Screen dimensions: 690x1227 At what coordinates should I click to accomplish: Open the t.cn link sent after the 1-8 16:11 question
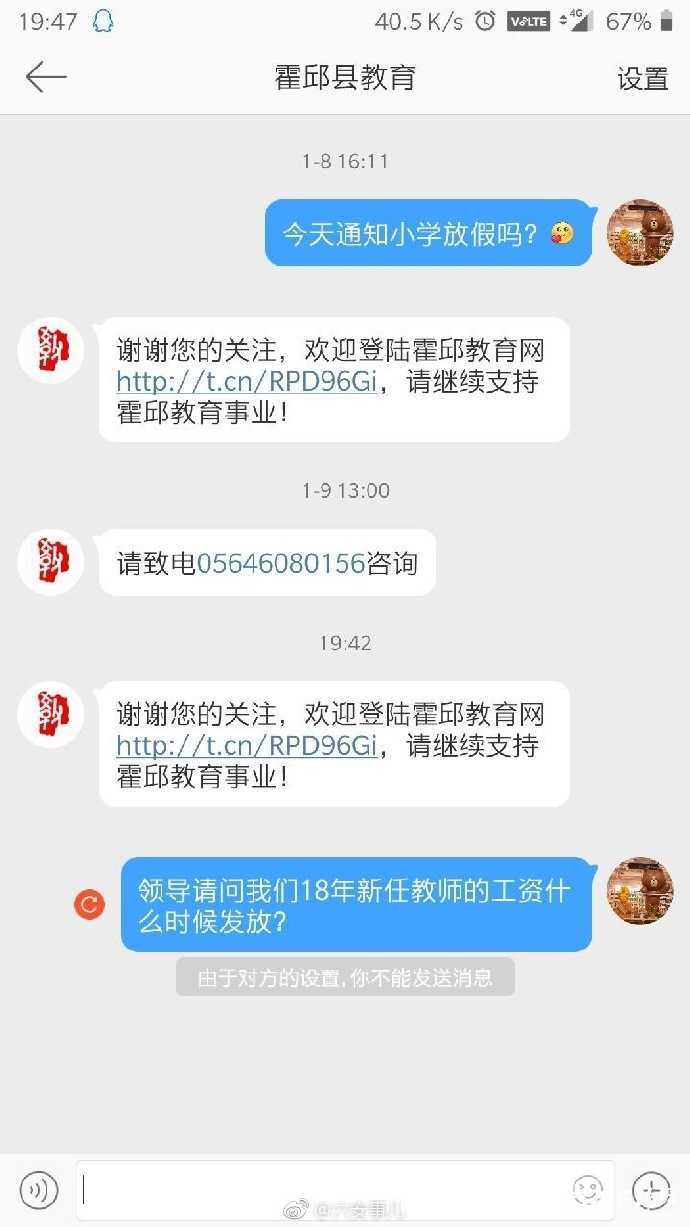(247, 382)
